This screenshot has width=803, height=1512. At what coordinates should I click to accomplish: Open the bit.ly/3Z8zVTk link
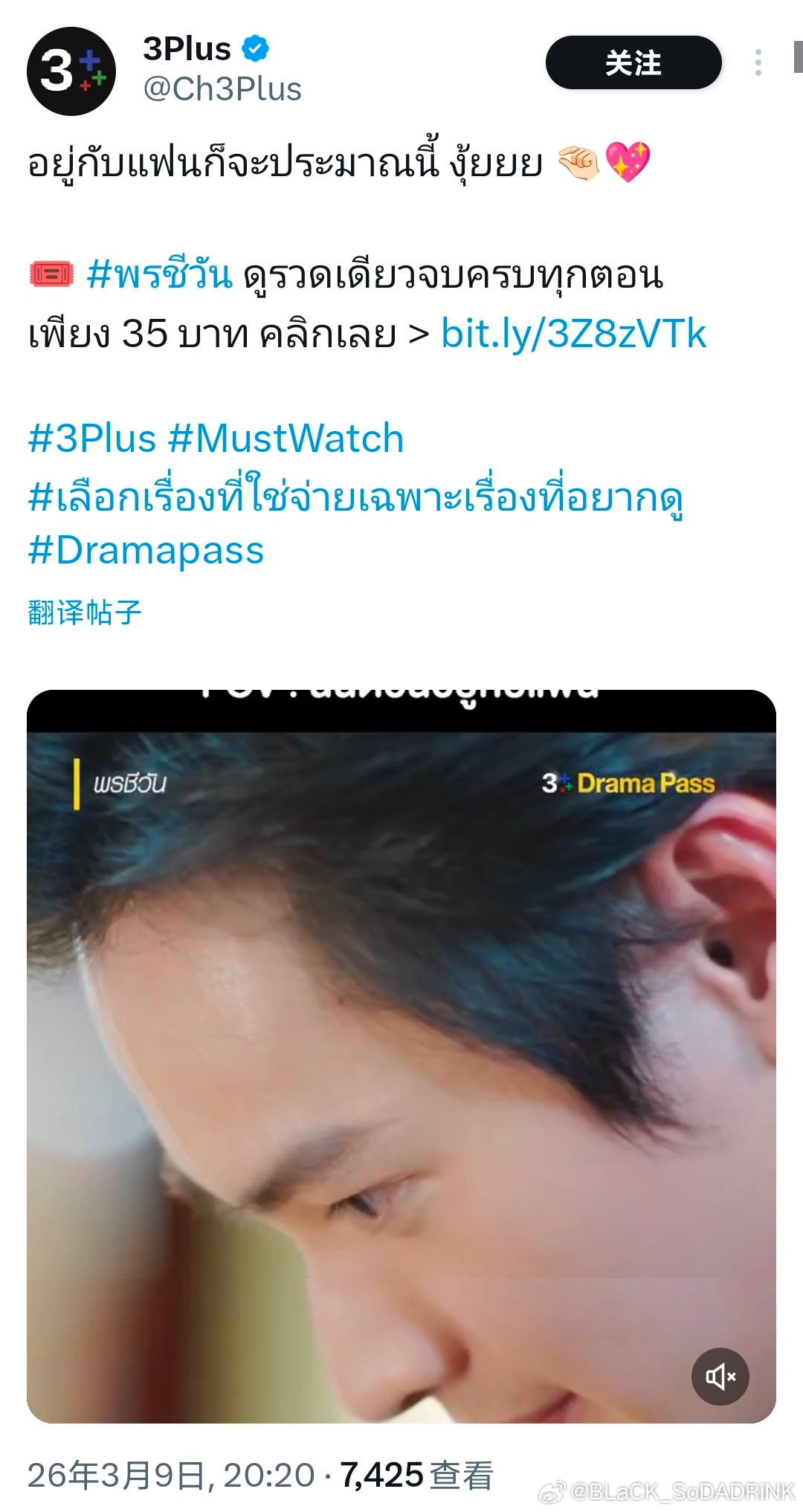(x=575, y=335)
